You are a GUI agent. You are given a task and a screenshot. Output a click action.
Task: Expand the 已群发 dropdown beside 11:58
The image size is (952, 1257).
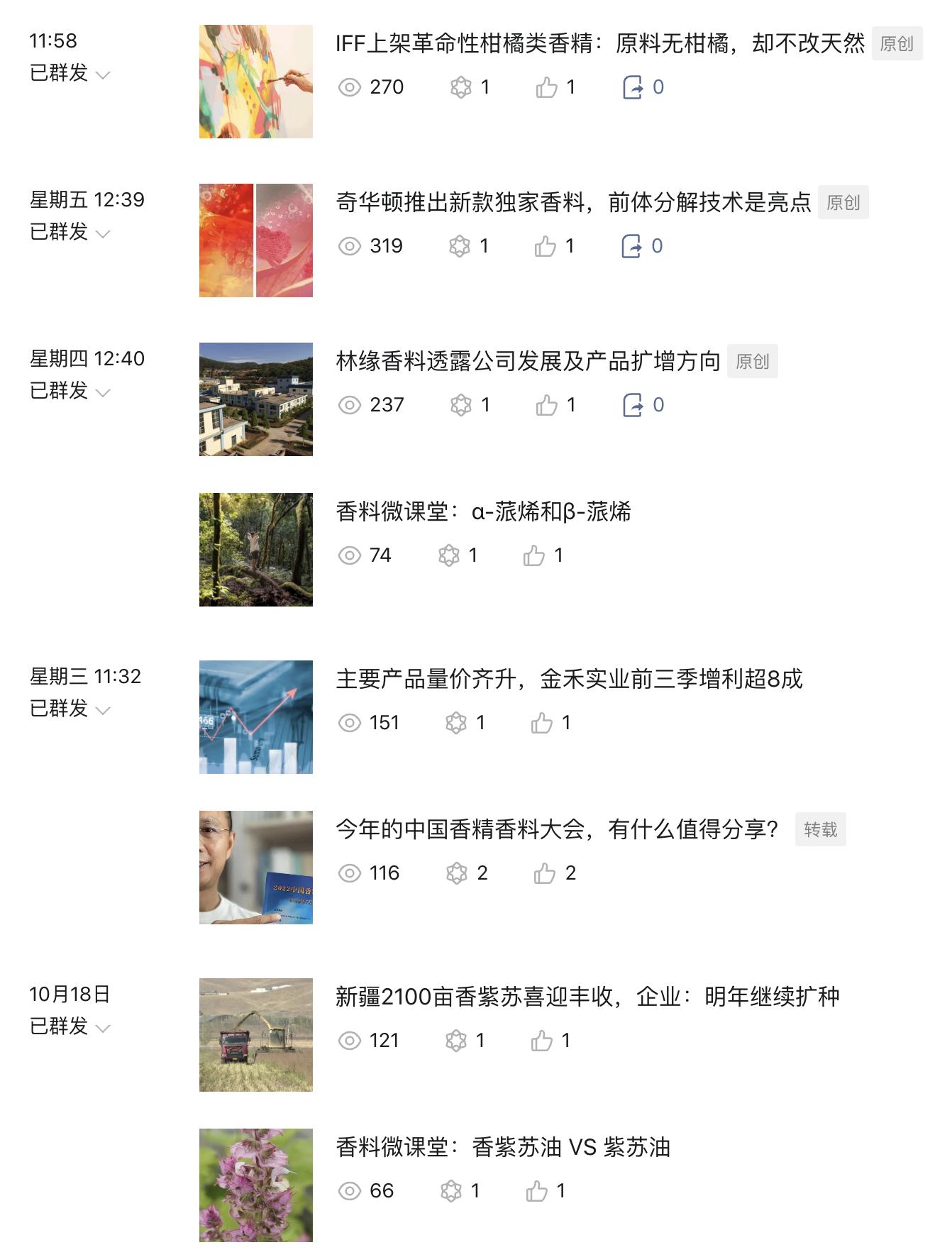click(x=104, y=75)
